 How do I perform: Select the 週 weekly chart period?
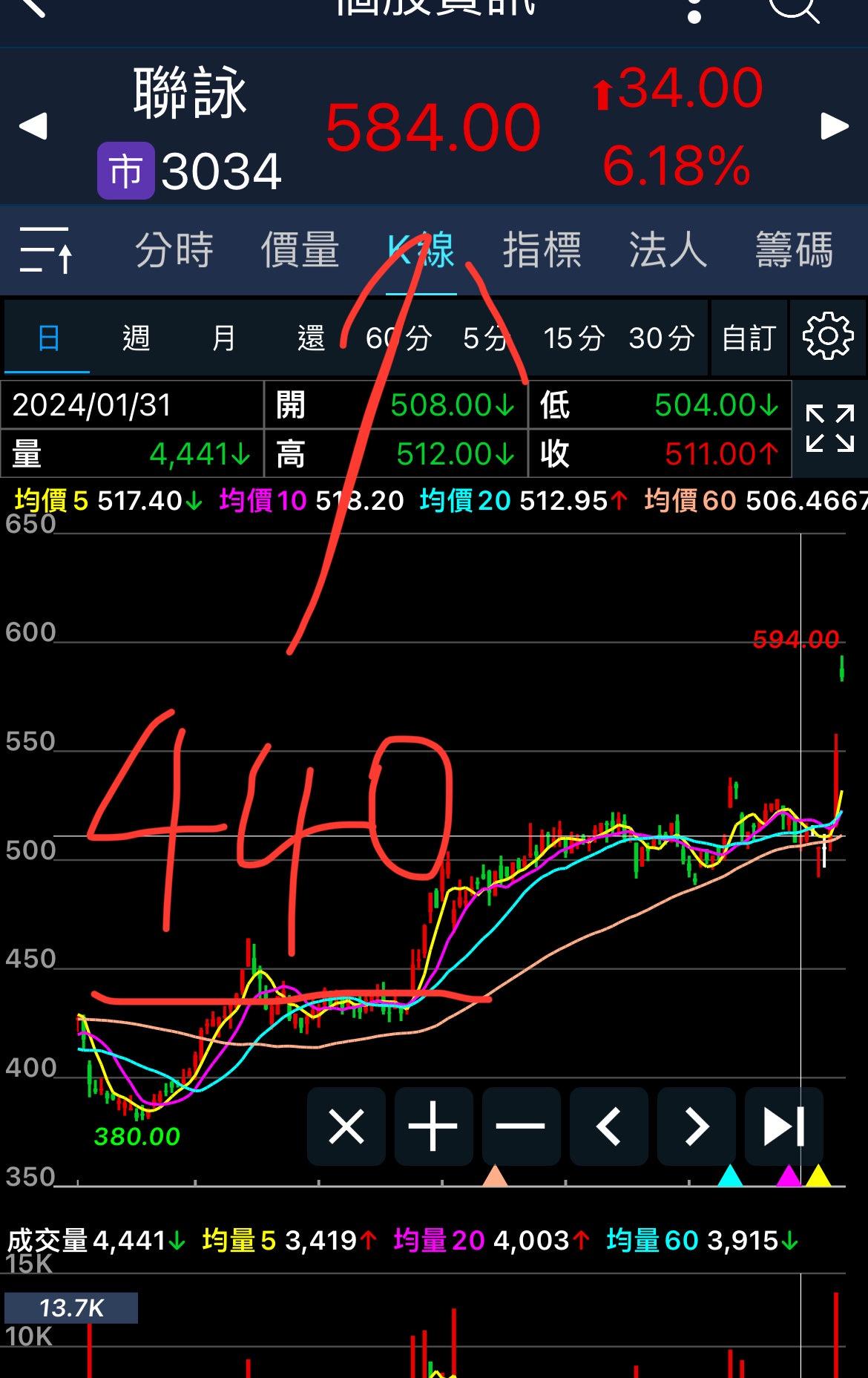136,338
